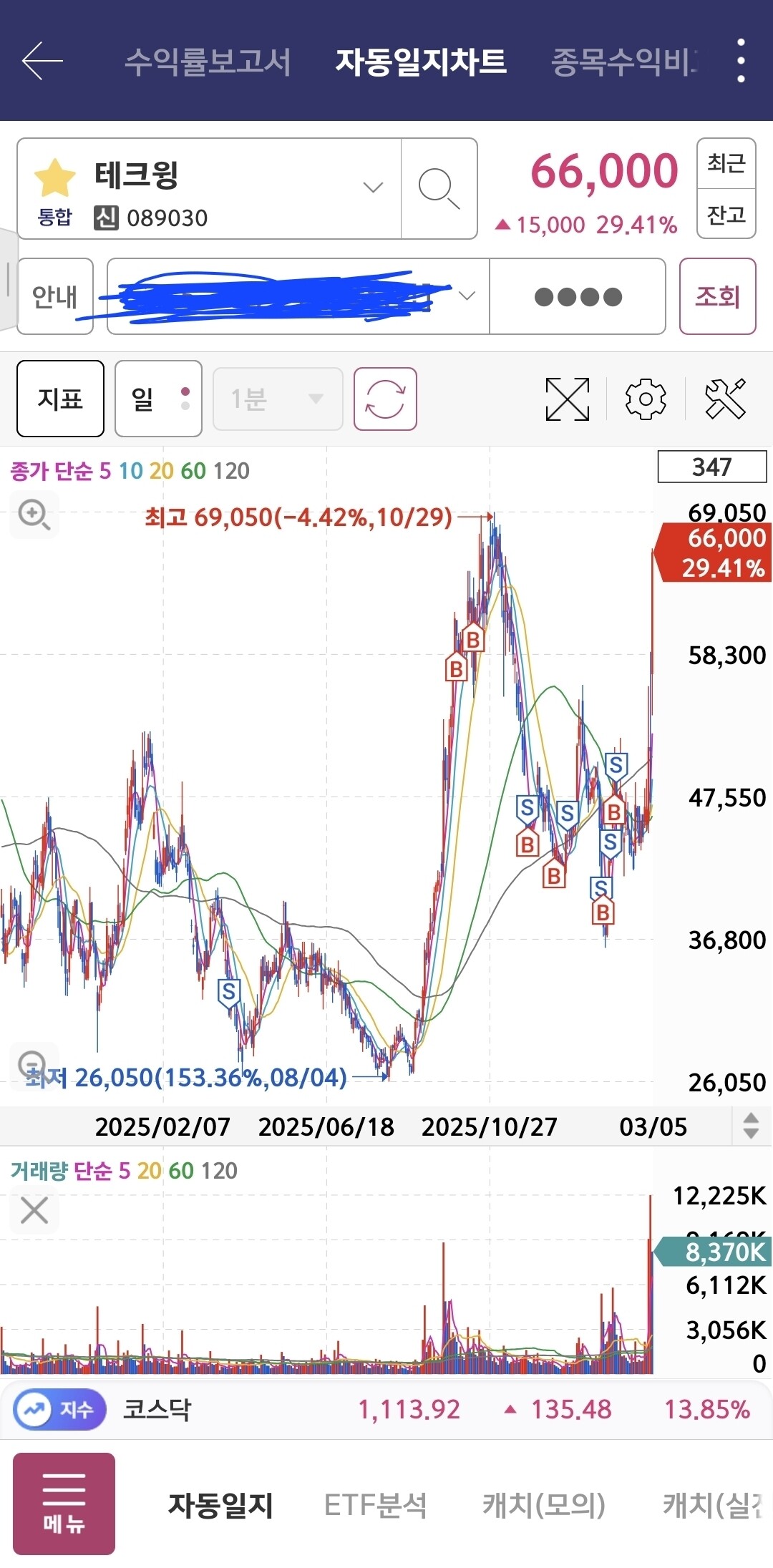
Task: Close the volume indicator panel
Action: click(x=34, y=1210)
